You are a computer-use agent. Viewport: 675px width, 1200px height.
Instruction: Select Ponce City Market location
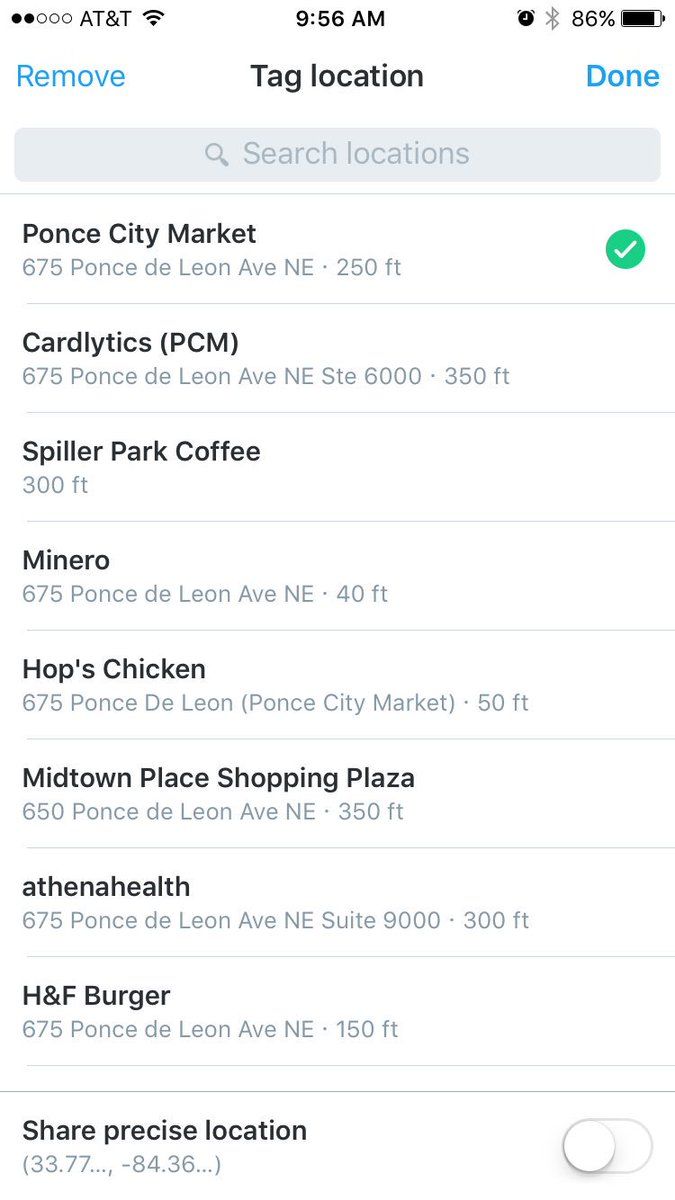(x=300, y=249)
